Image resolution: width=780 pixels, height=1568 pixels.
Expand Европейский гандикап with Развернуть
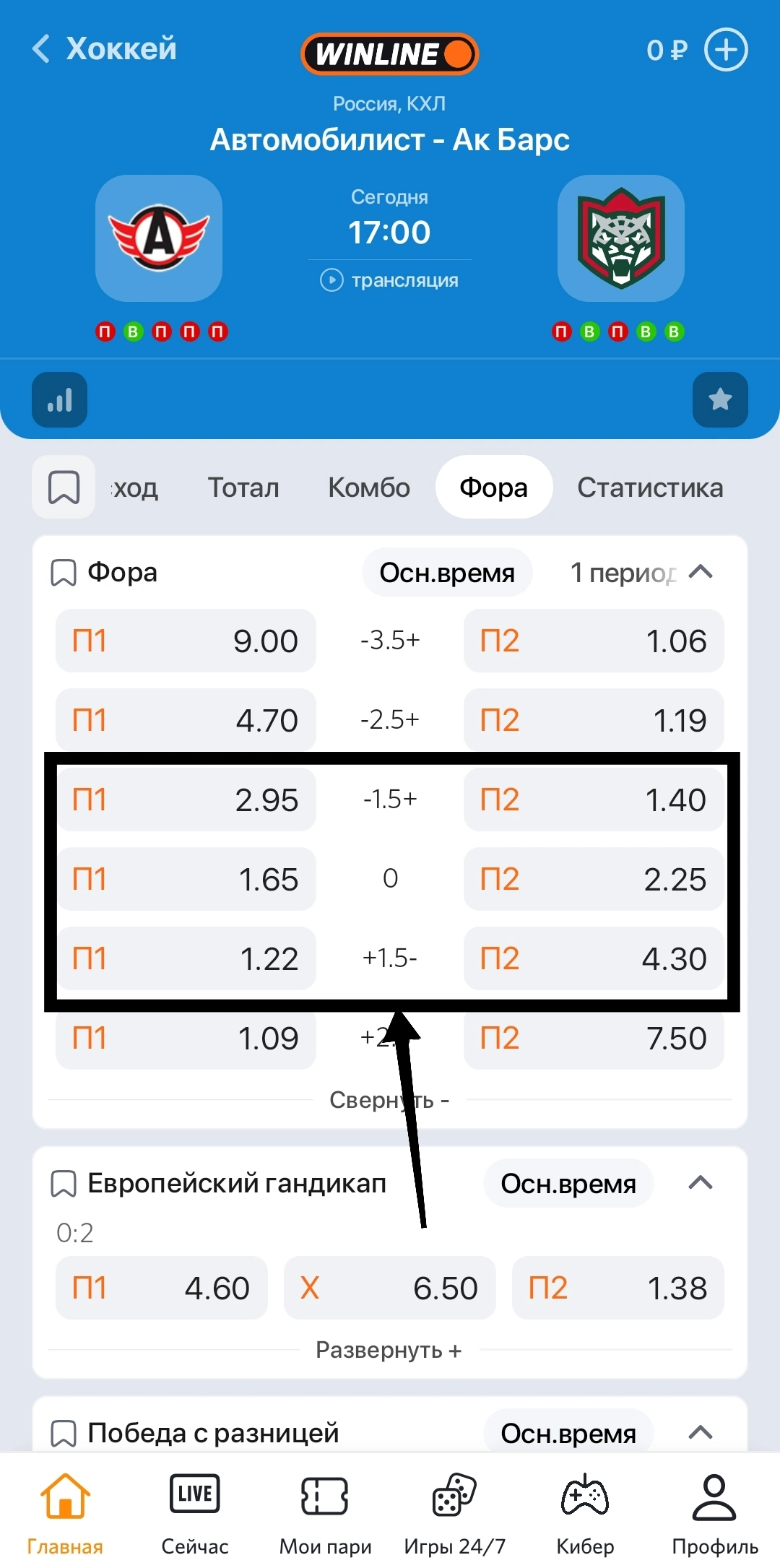pyautogui.click(x=389, y=1350)
